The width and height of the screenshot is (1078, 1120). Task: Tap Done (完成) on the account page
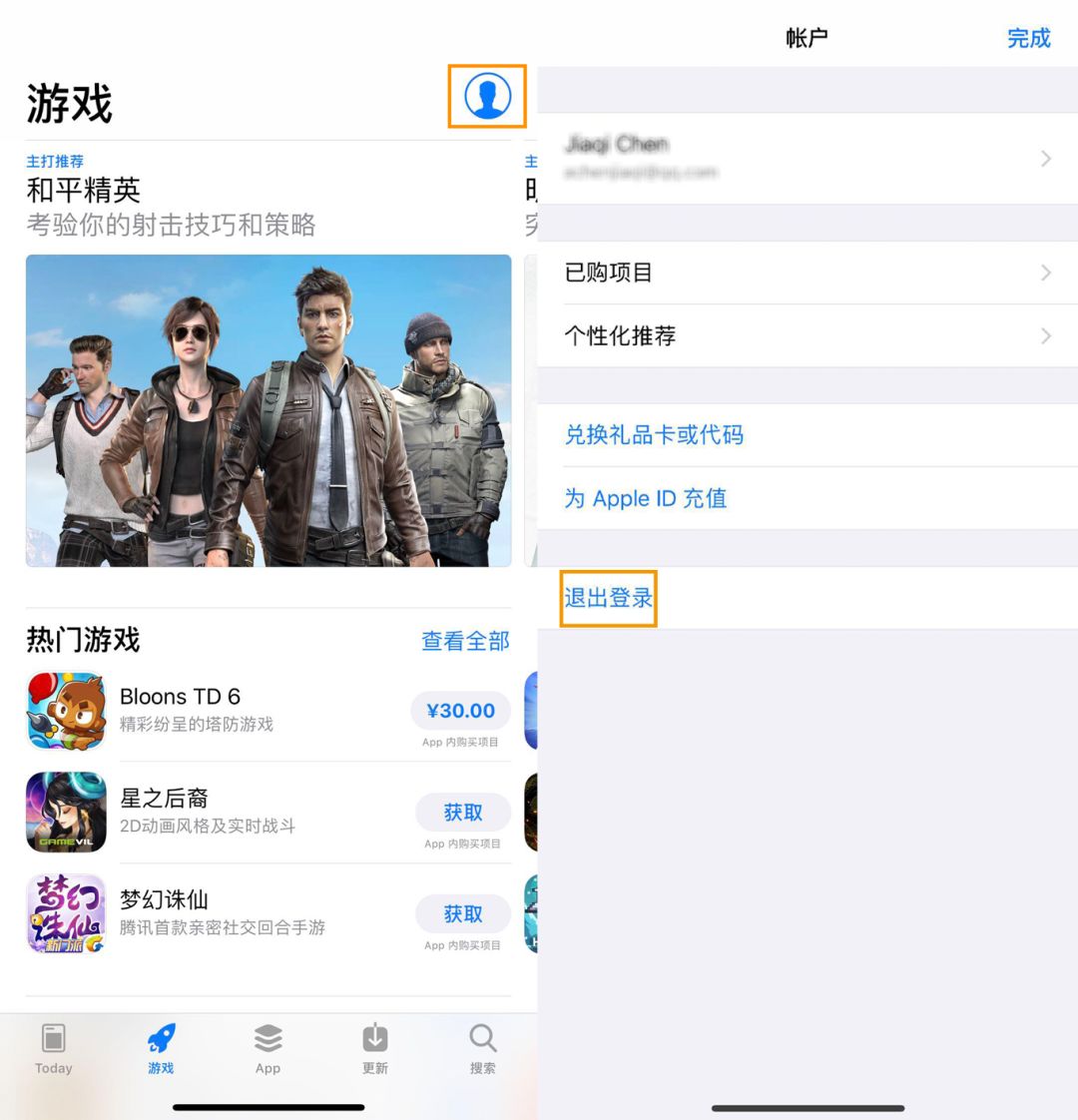1028,39
